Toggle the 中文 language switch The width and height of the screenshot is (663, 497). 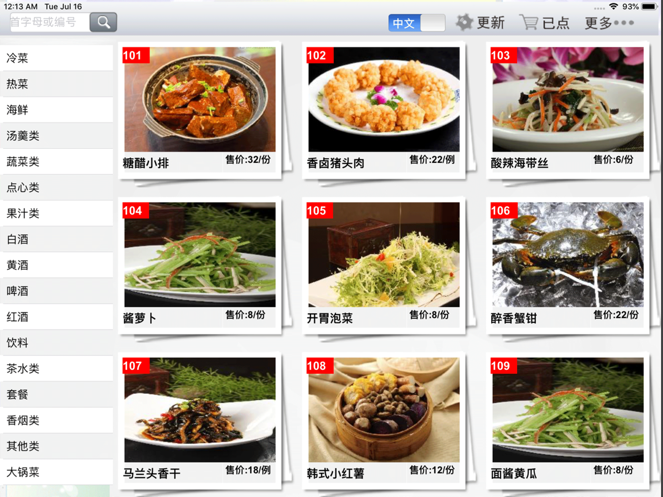point(417,23)
